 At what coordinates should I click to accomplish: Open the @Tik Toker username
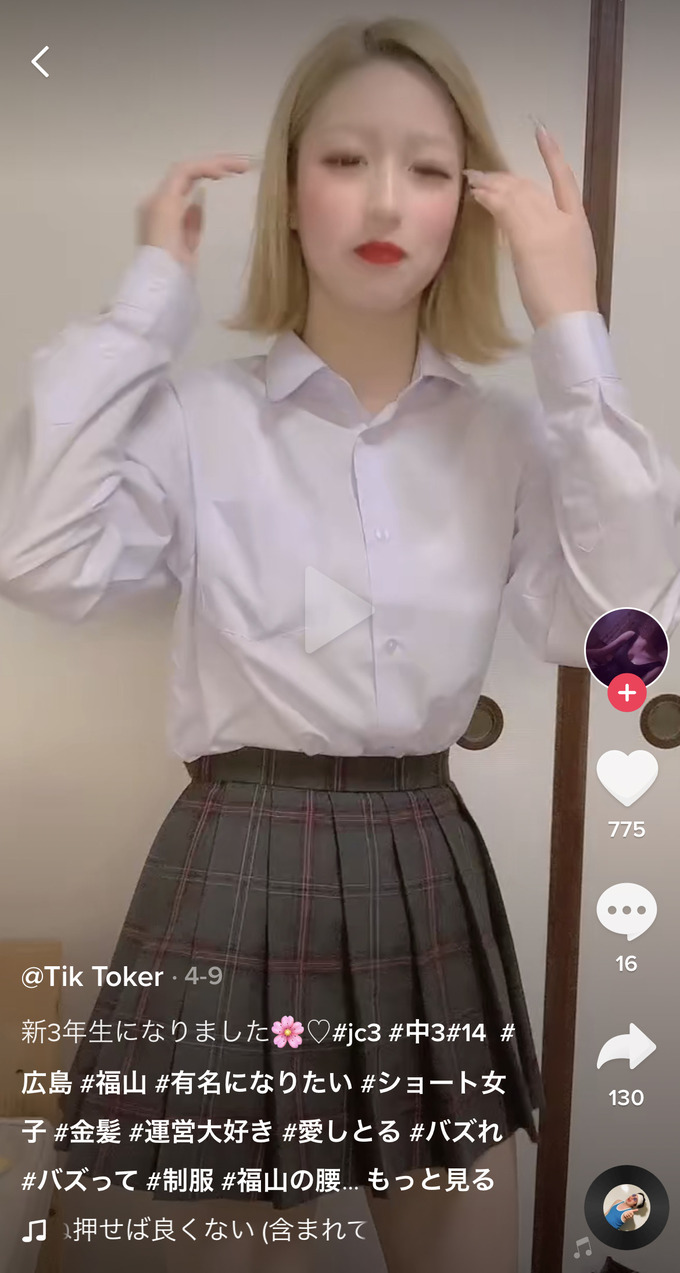92,977
